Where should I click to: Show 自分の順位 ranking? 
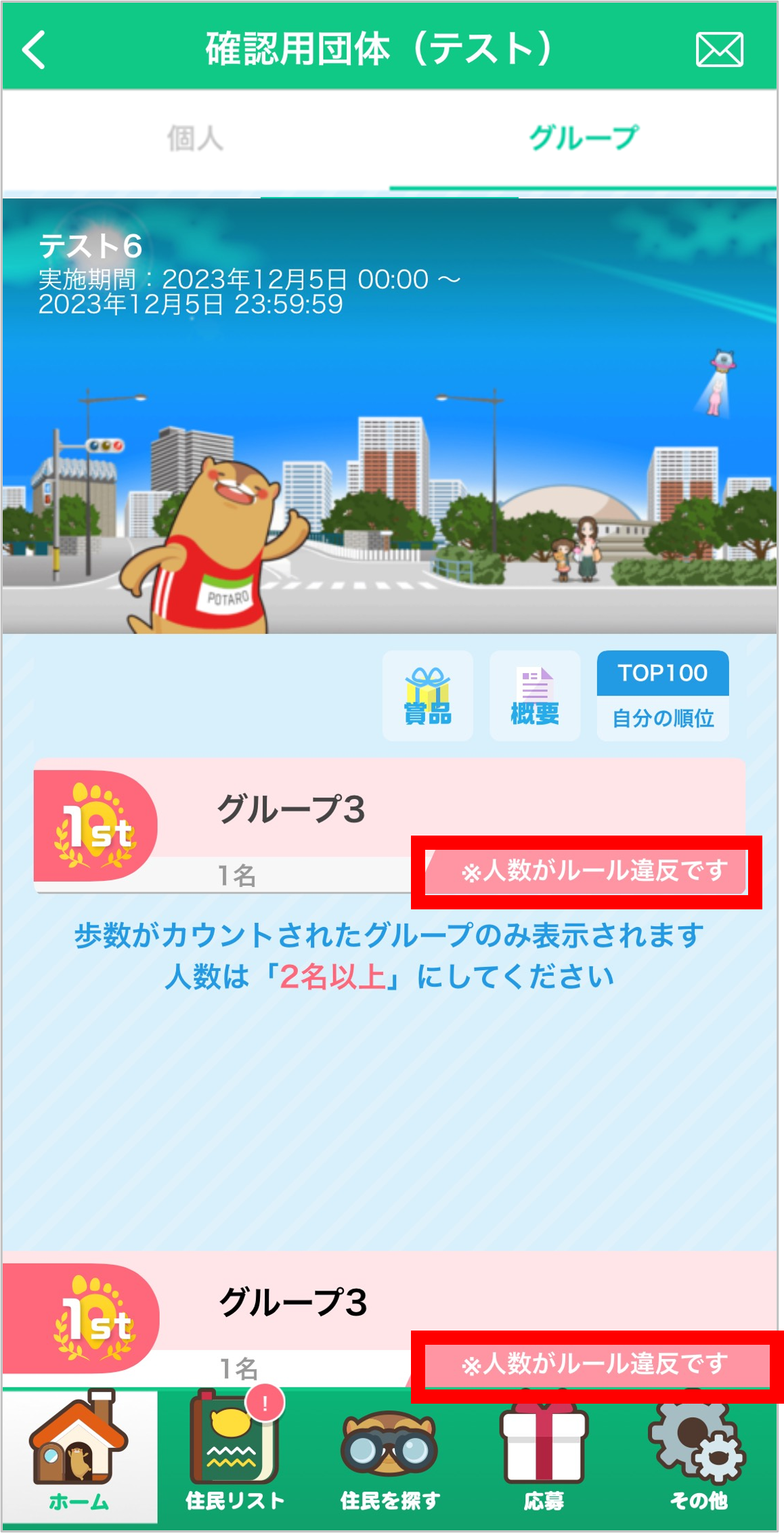[x=662, y=718]
